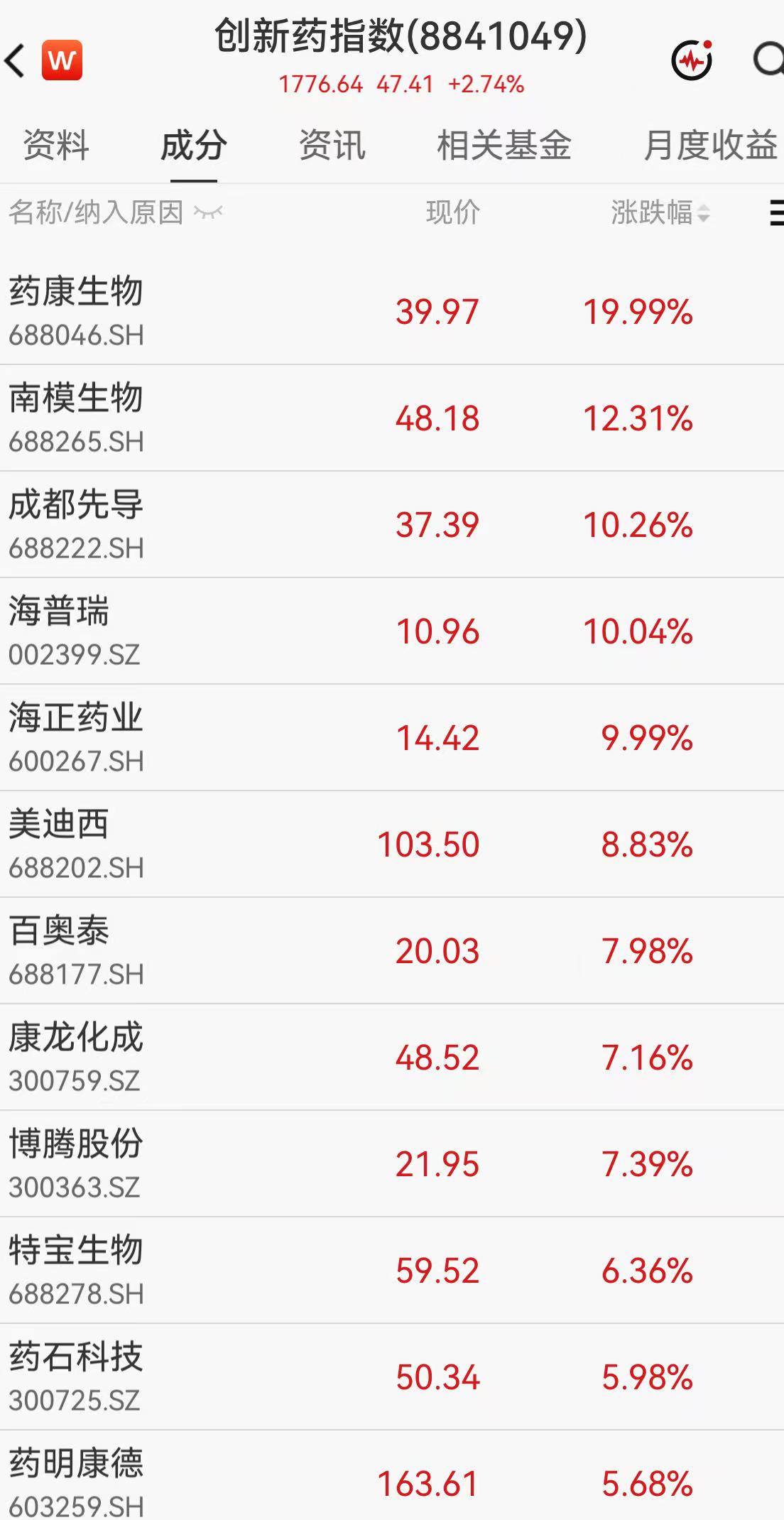This screenshot has width=784, height=1520.
Task: Go back using the top-left arrow
Action: pyautogui.click(x=16, y=60)
